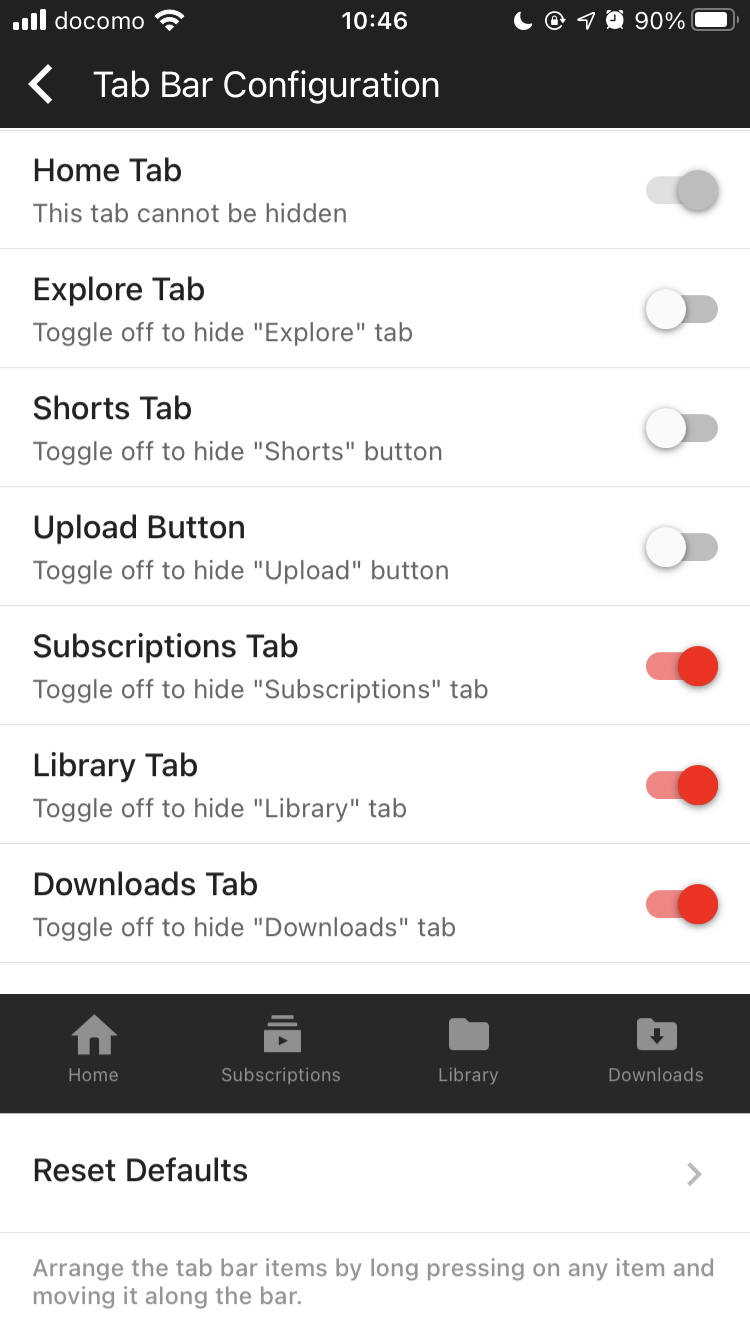Tap the Home item in the preview bar
The width and height of the screenshot is (750, 1334).
93,1050
